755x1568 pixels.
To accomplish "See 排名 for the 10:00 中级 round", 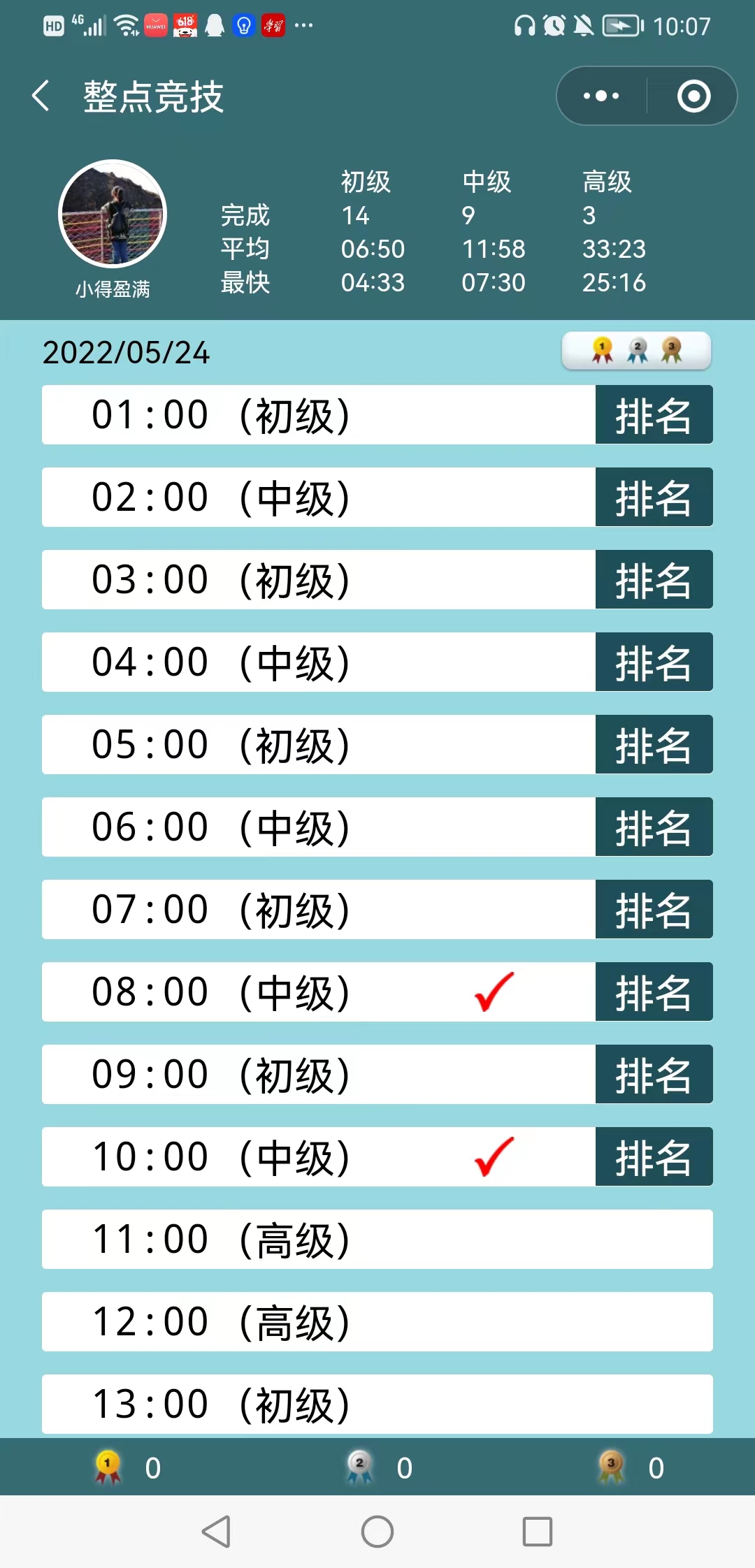I will point(654,1156).
